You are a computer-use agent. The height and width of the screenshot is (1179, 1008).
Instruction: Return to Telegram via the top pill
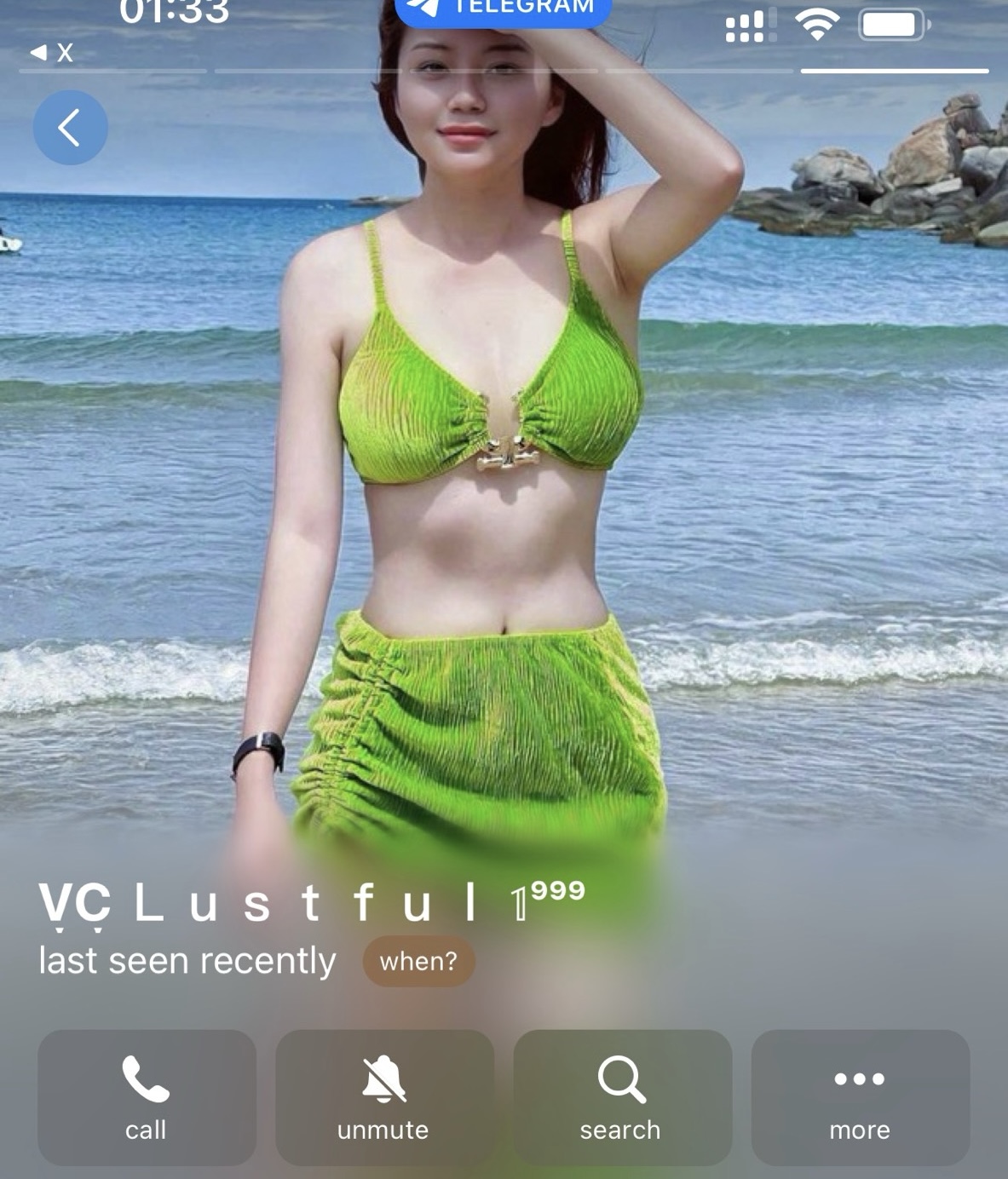pyautogui.click(x=503, y=9)
